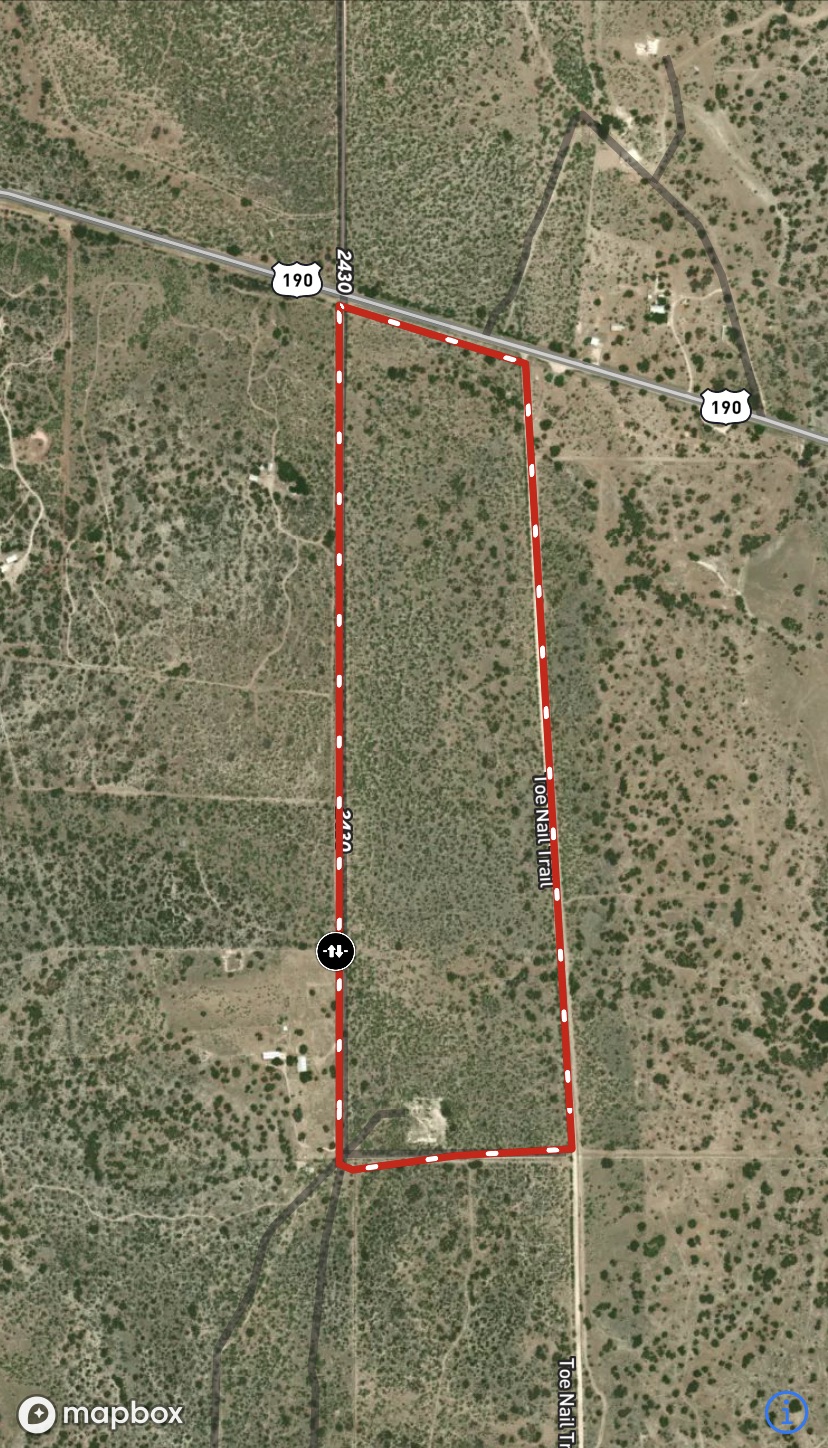Open the map attribution info button
828x1448 pixels.
(x=786, y=1411)
